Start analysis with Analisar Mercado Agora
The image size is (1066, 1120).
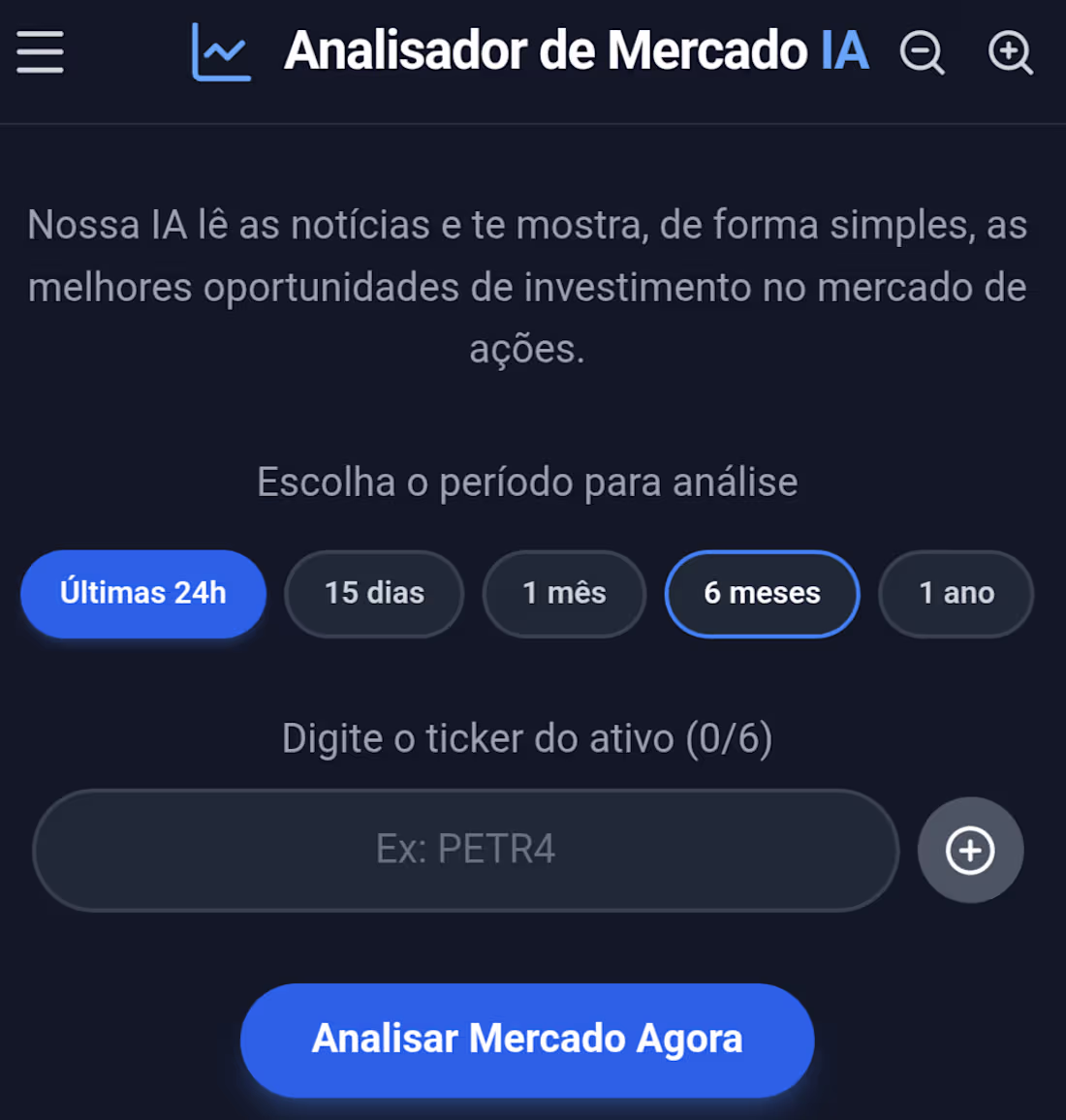[527, 1040]
